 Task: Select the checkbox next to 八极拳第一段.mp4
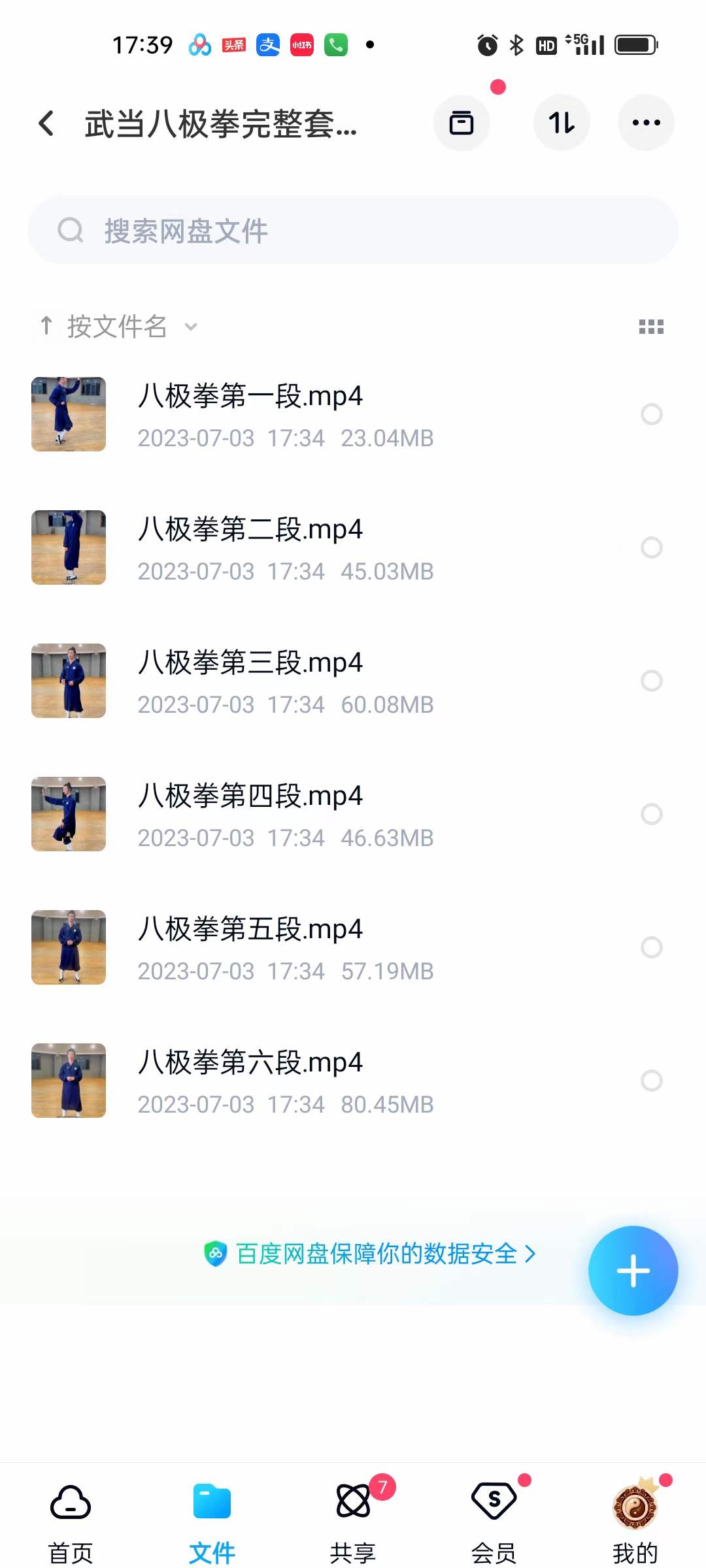tap(652, 414)
